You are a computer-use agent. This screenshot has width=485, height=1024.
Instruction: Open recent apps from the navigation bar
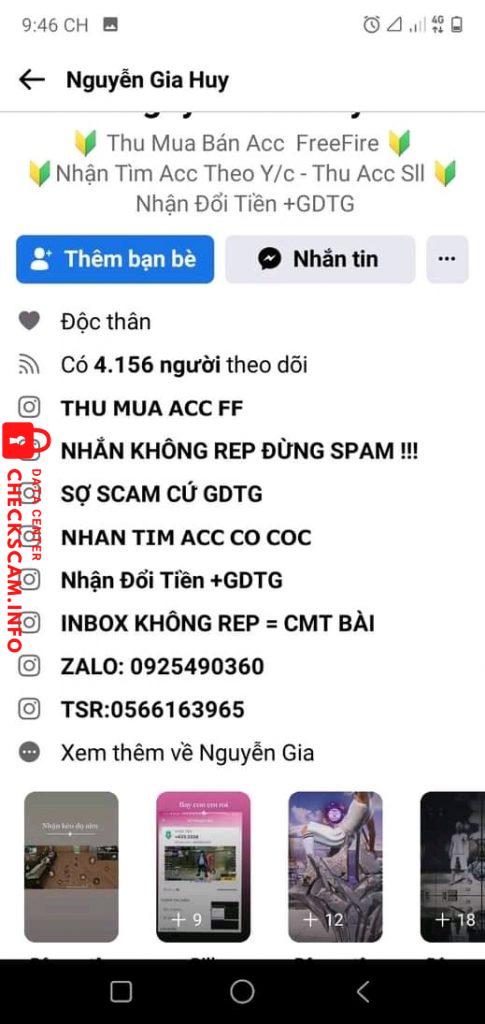(121, 991)
